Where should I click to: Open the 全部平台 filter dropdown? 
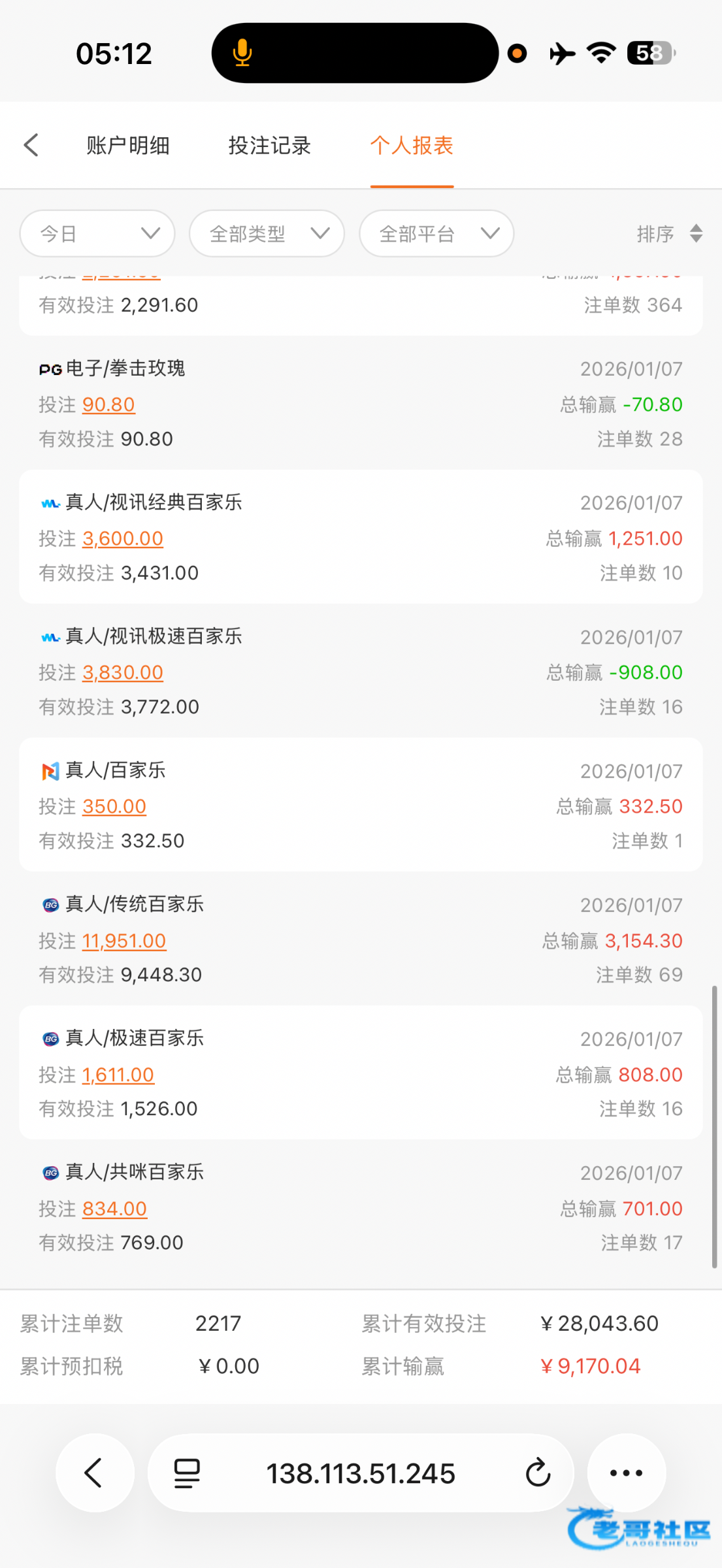coord(436,233)
